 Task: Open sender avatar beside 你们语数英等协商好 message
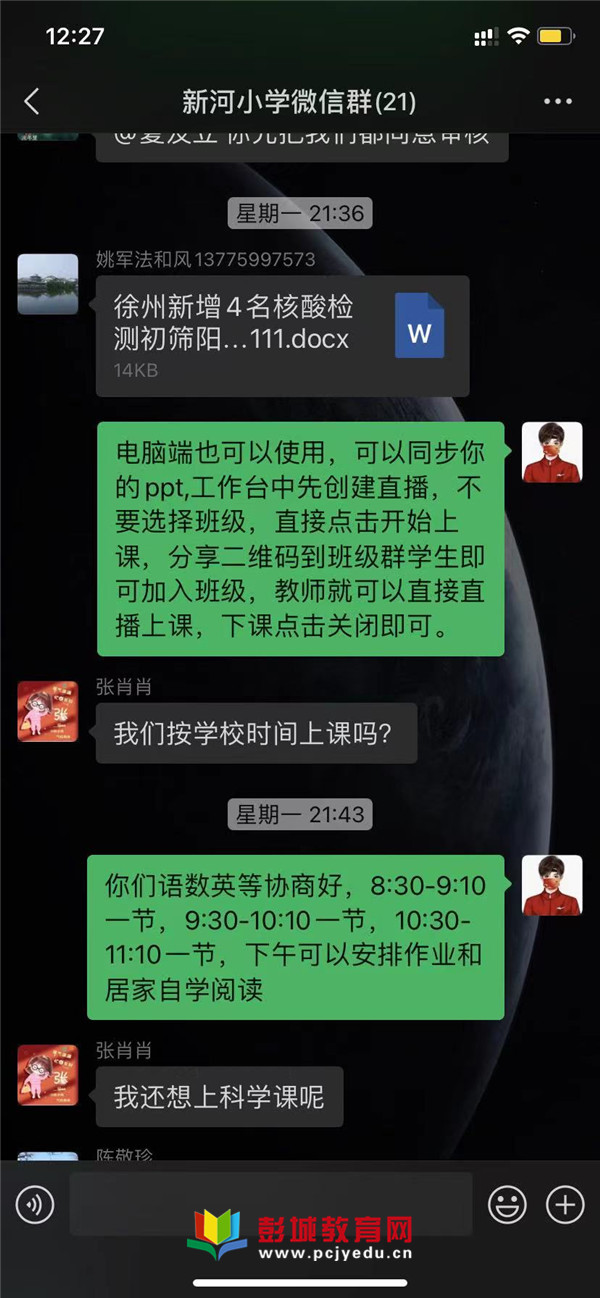point(552,885)
